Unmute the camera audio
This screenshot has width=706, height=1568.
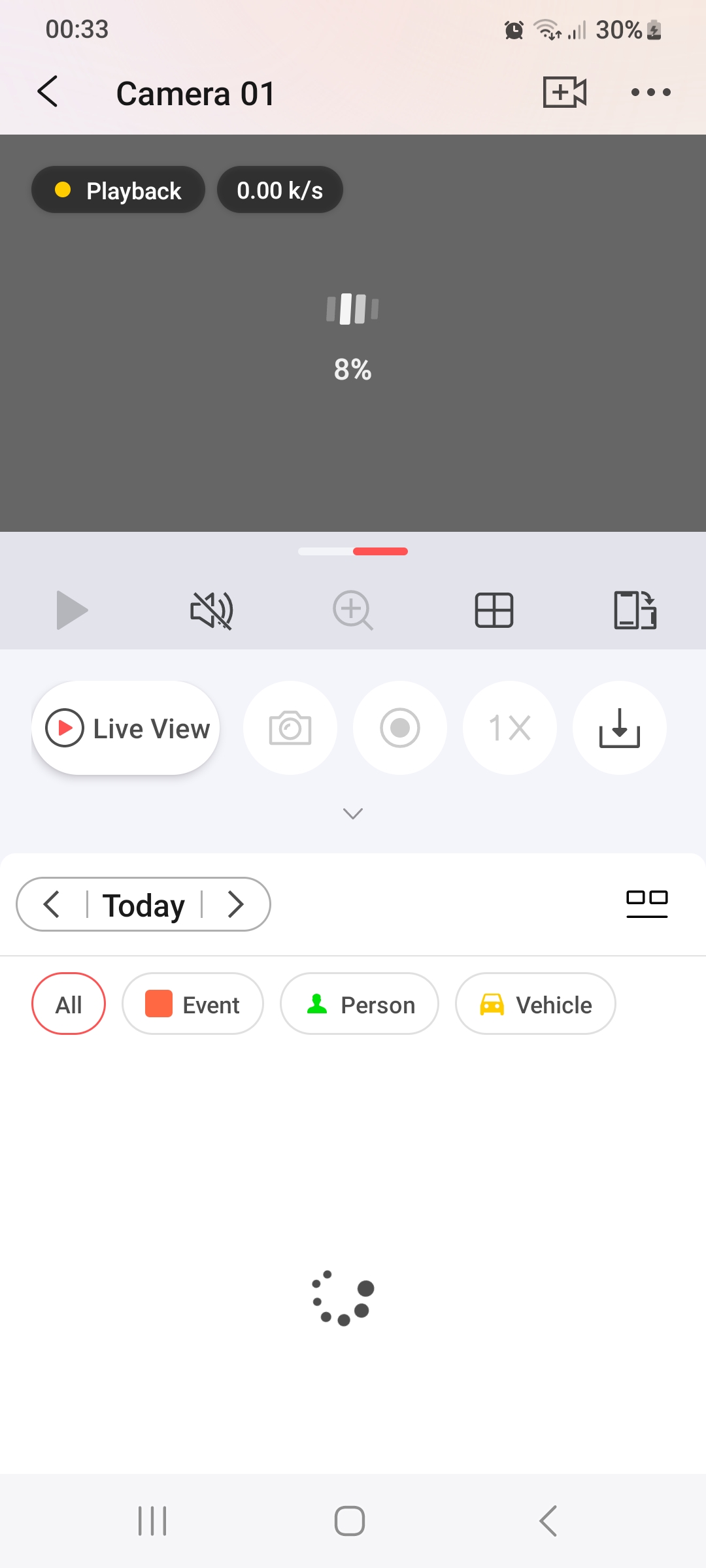[x=212, y=610]
